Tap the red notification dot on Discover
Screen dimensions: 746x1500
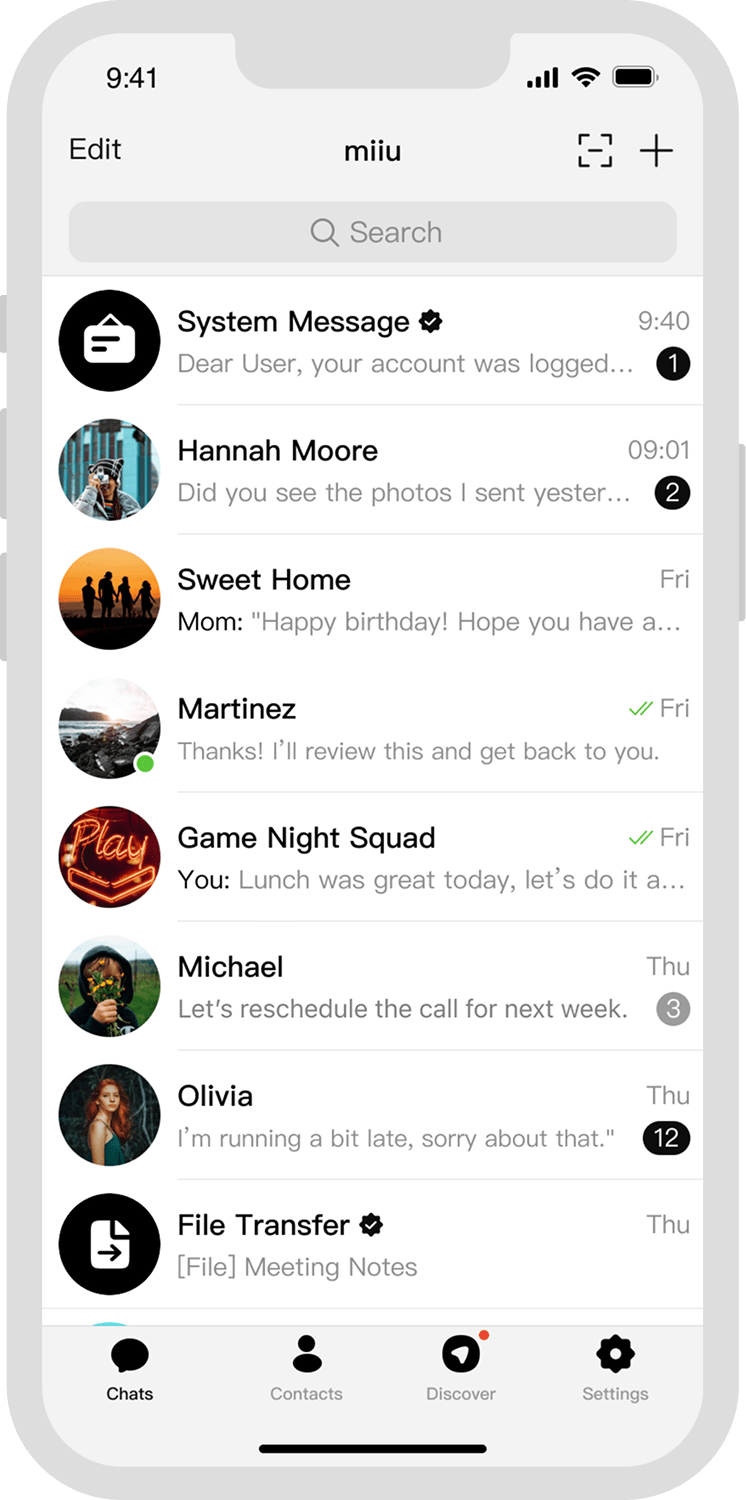pos(483,1333)
